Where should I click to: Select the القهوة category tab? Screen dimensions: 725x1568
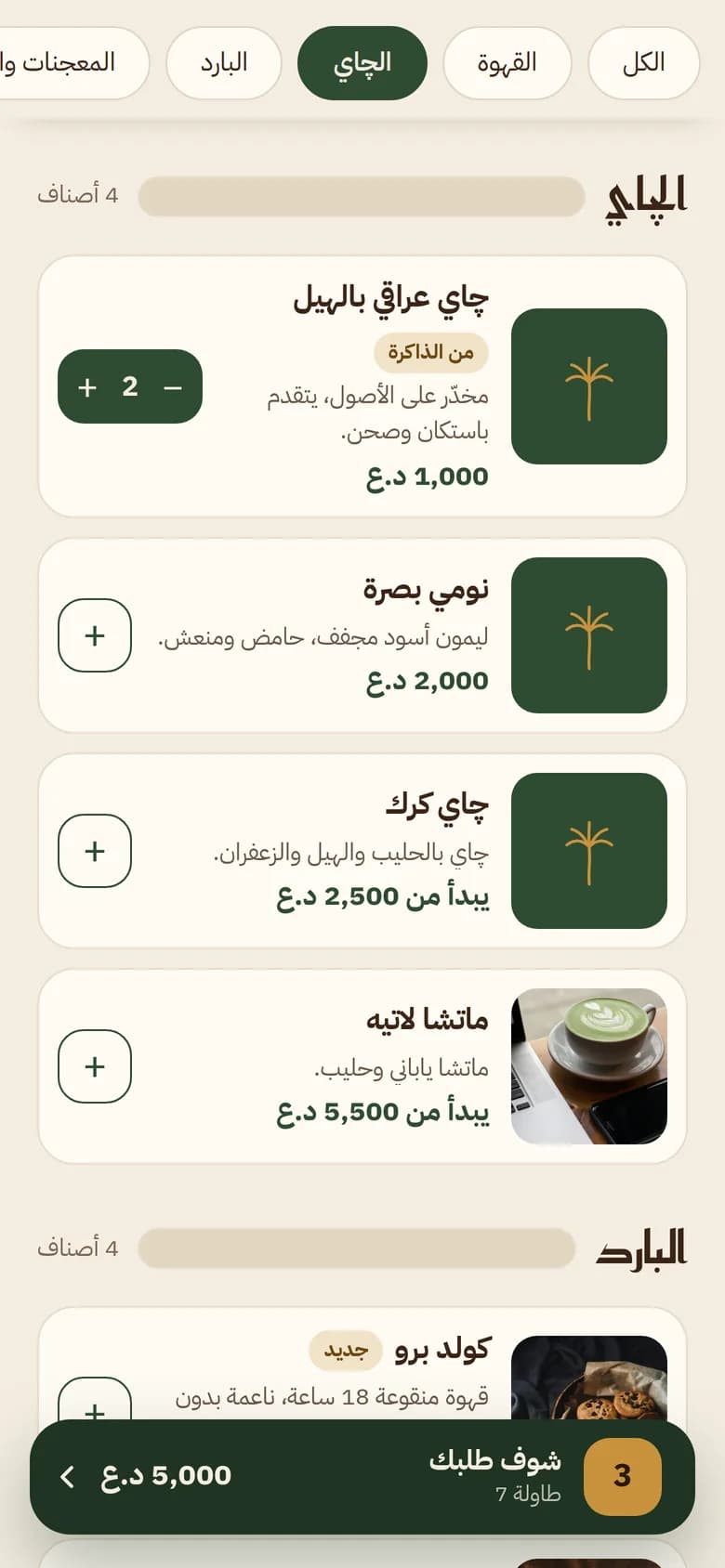point(507,63)
